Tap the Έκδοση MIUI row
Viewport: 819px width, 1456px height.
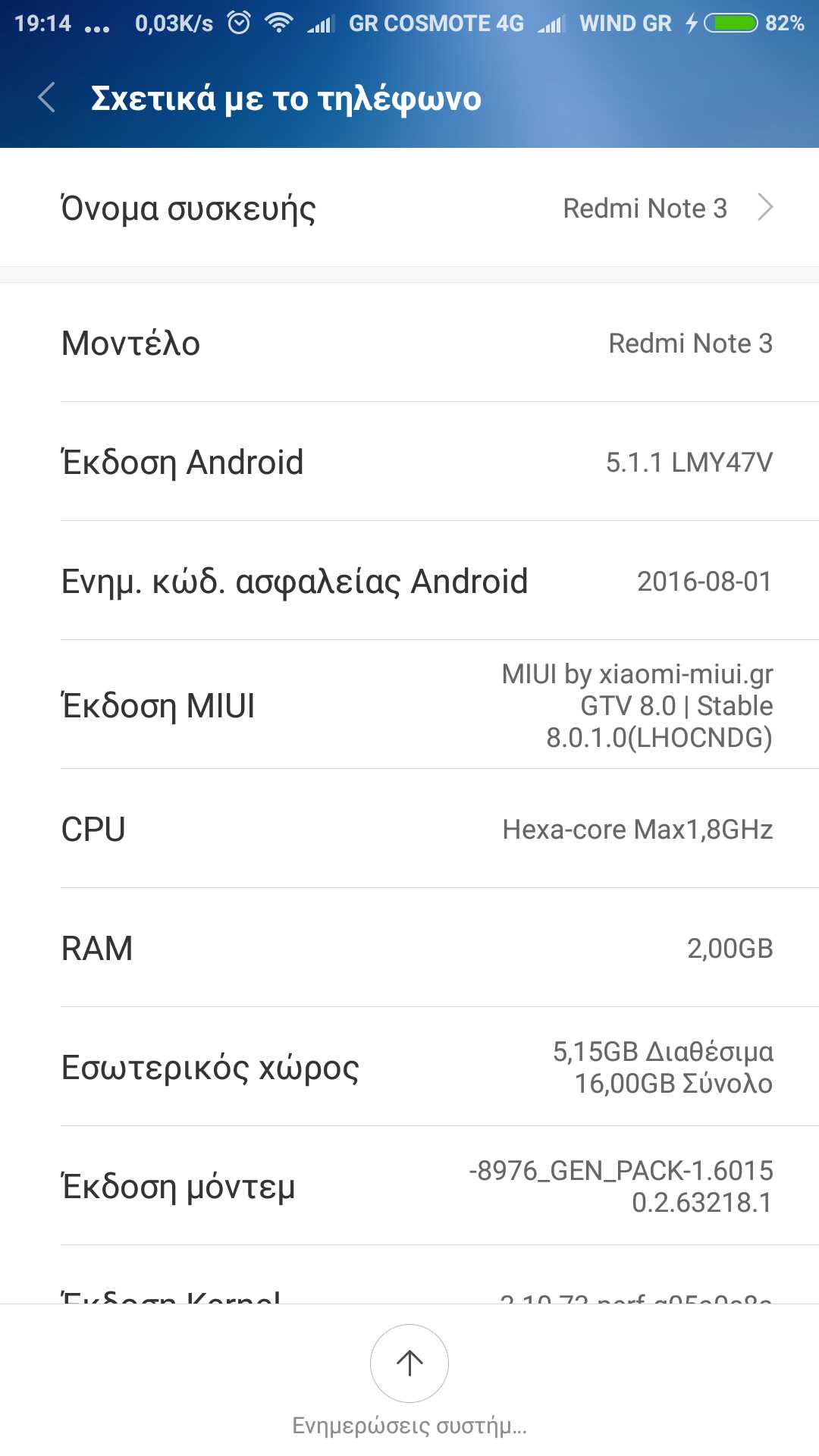(x=409, y=705)
